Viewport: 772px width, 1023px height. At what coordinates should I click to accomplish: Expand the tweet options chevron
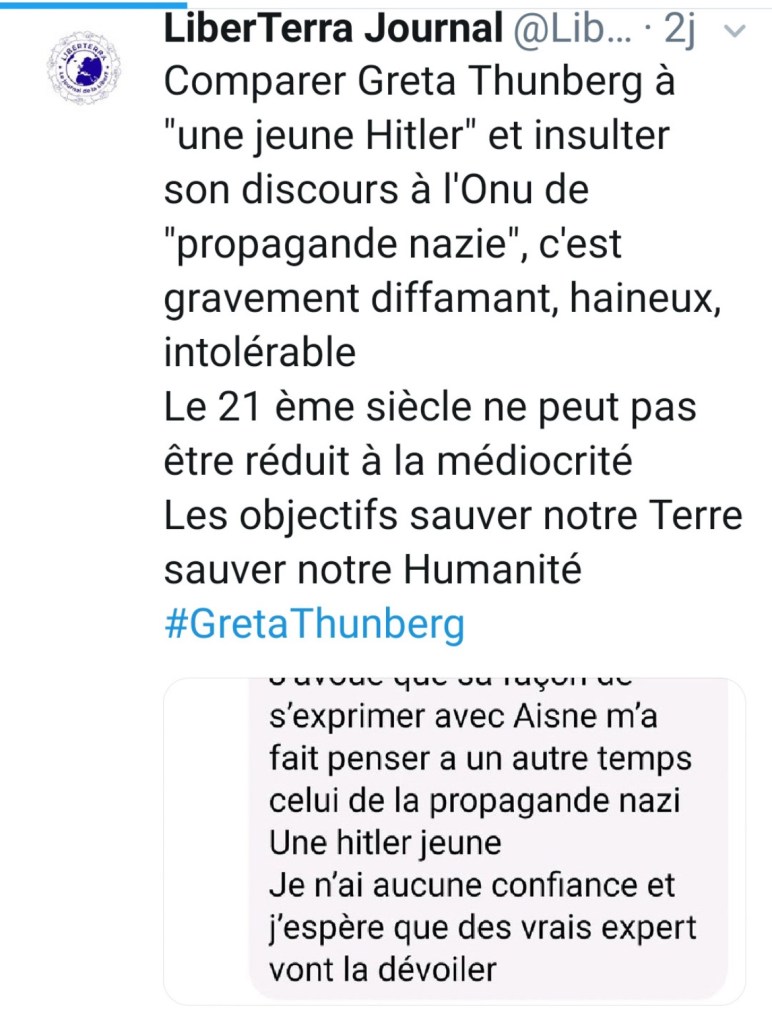(734, 32)
